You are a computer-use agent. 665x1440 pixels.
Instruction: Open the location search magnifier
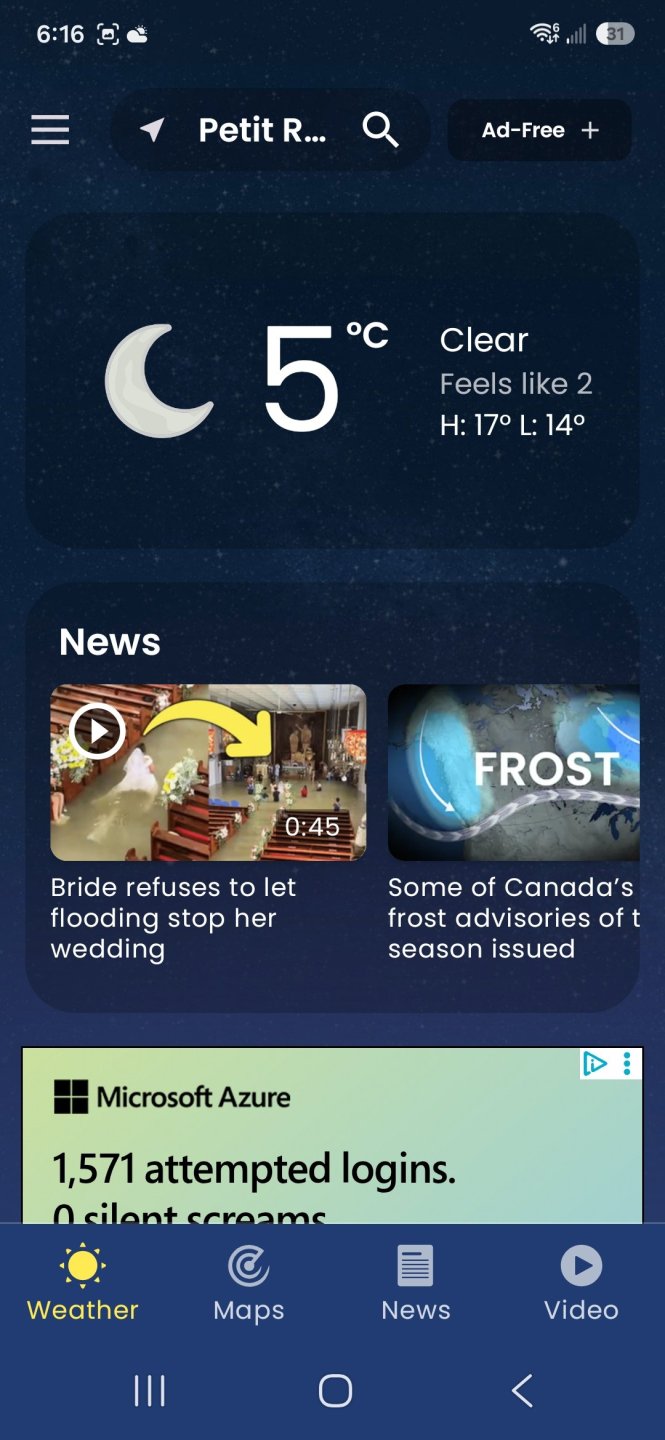coord(380,130)
